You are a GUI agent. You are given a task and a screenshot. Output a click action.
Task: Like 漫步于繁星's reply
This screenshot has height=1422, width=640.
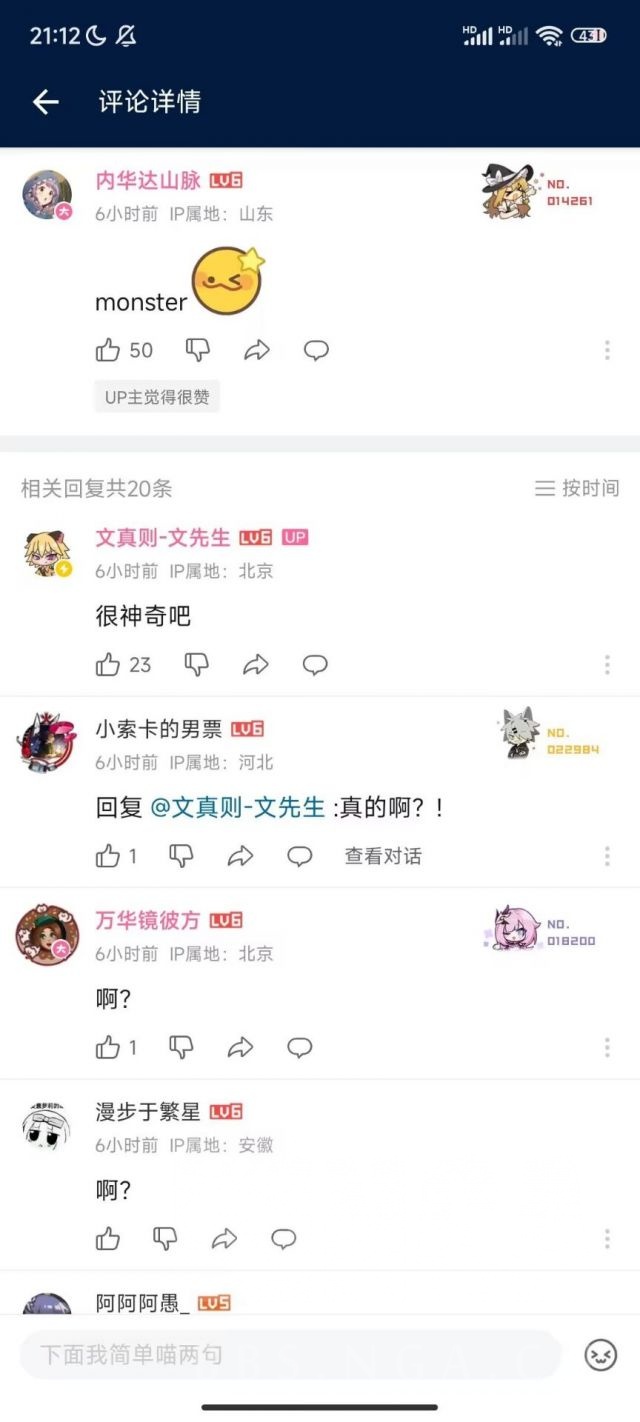tap(108, 1239)
